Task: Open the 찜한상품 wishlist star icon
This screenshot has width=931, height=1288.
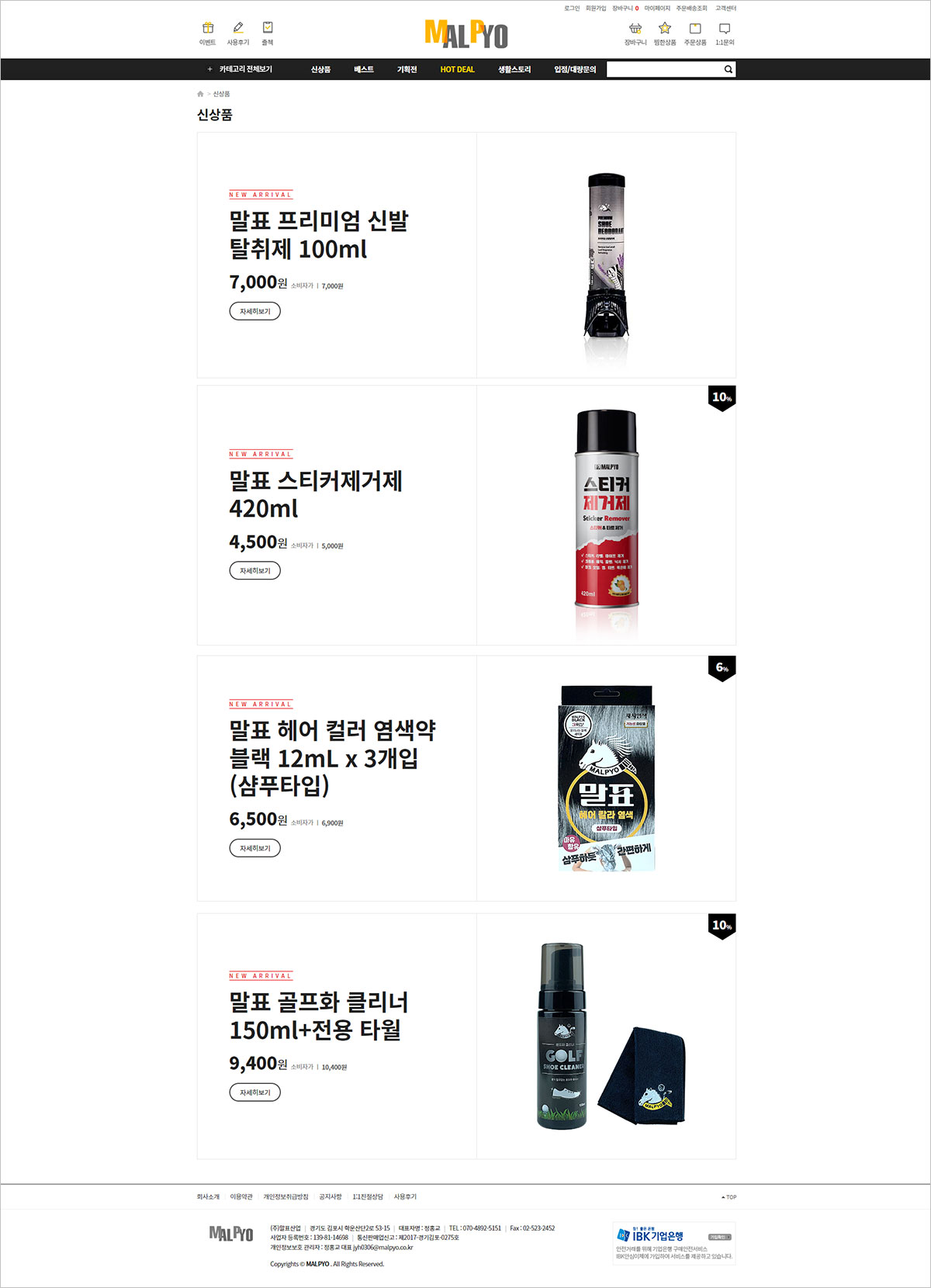Action: pyautogui.click(x=665, y=33)
